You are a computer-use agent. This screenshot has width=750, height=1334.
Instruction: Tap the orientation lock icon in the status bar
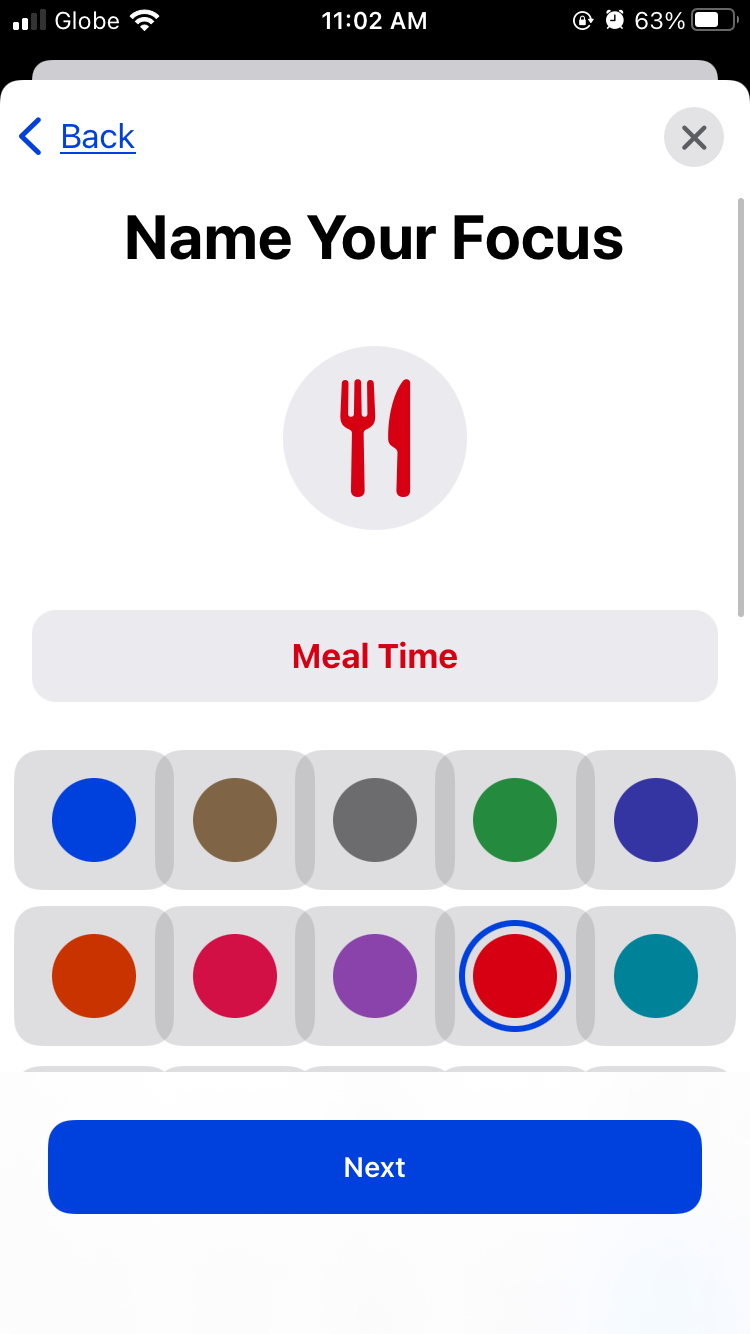pos(583,20)
